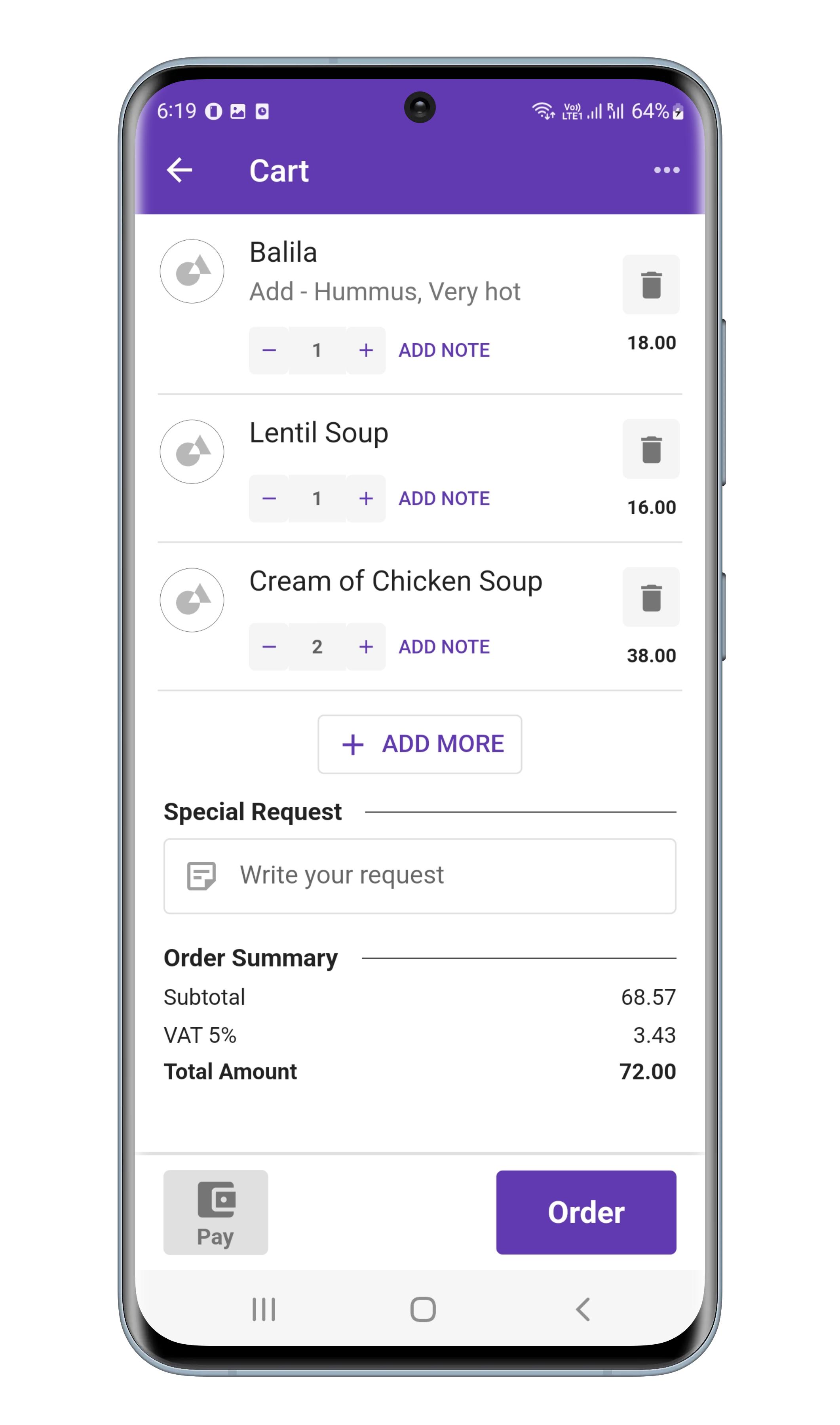The width and height of the screenshot is (840, 1425).
Task: Add a note to Cream of Chicken Soup
Action: click(x=444, y=647)
